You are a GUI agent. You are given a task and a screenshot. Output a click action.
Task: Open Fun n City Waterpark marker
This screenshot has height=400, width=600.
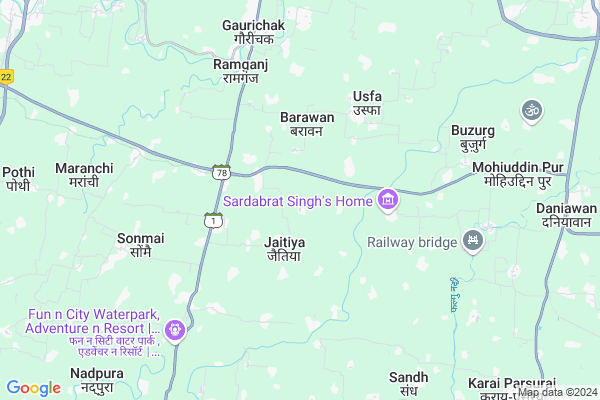coord(176,328)
